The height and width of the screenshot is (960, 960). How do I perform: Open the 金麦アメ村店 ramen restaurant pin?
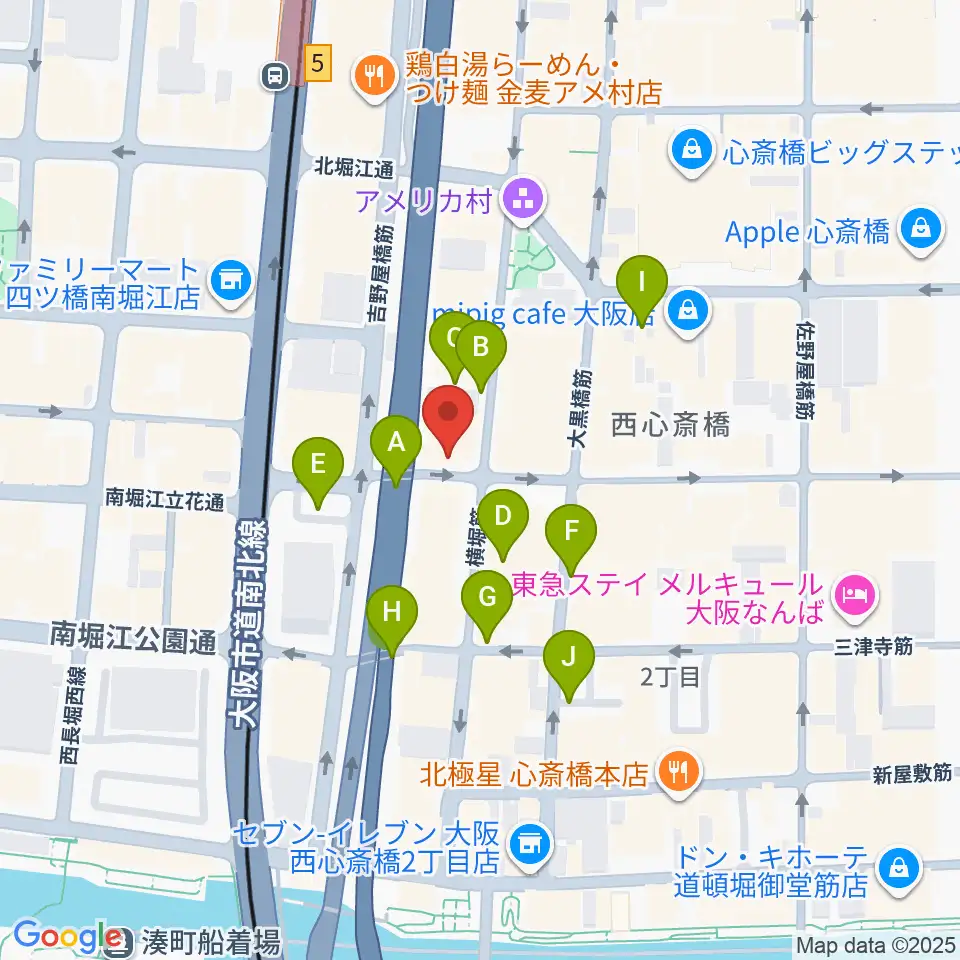tap(374, 77)
